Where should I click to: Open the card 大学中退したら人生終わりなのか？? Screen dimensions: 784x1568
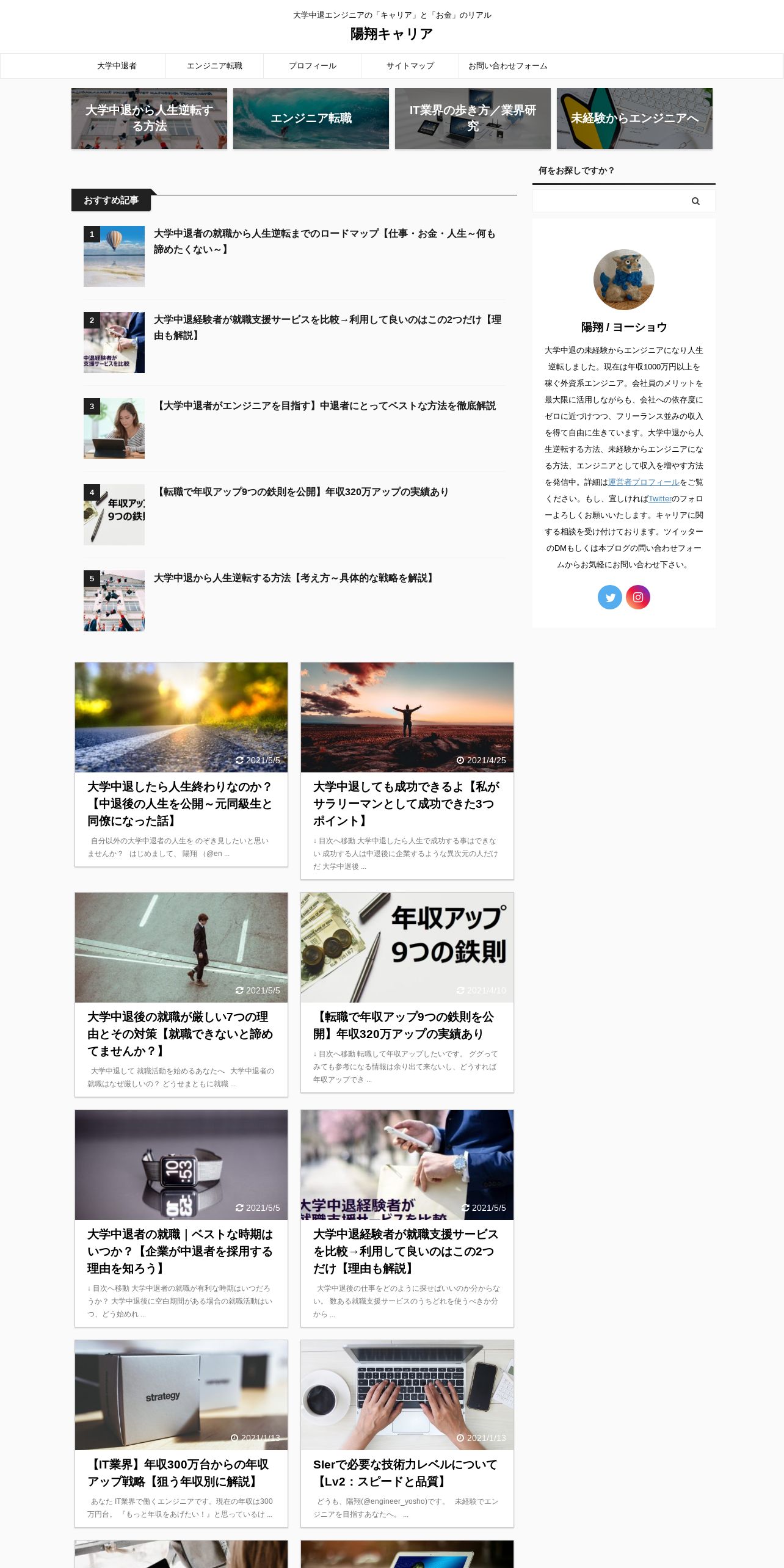181,764
